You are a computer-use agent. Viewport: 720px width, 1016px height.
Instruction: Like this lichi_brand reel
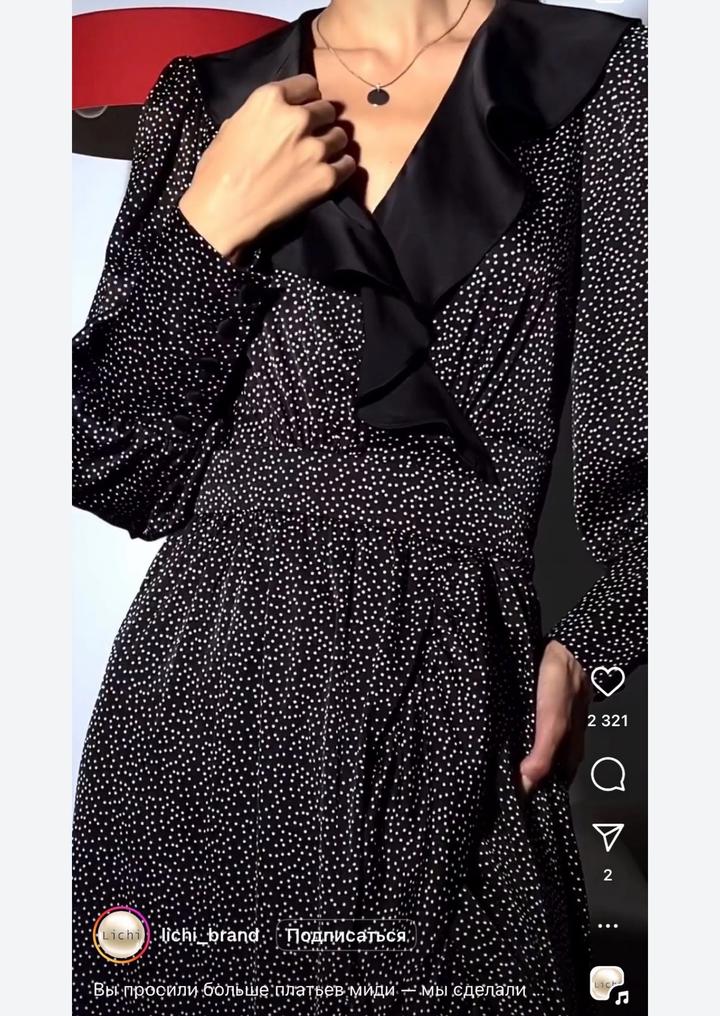point(608,682)
